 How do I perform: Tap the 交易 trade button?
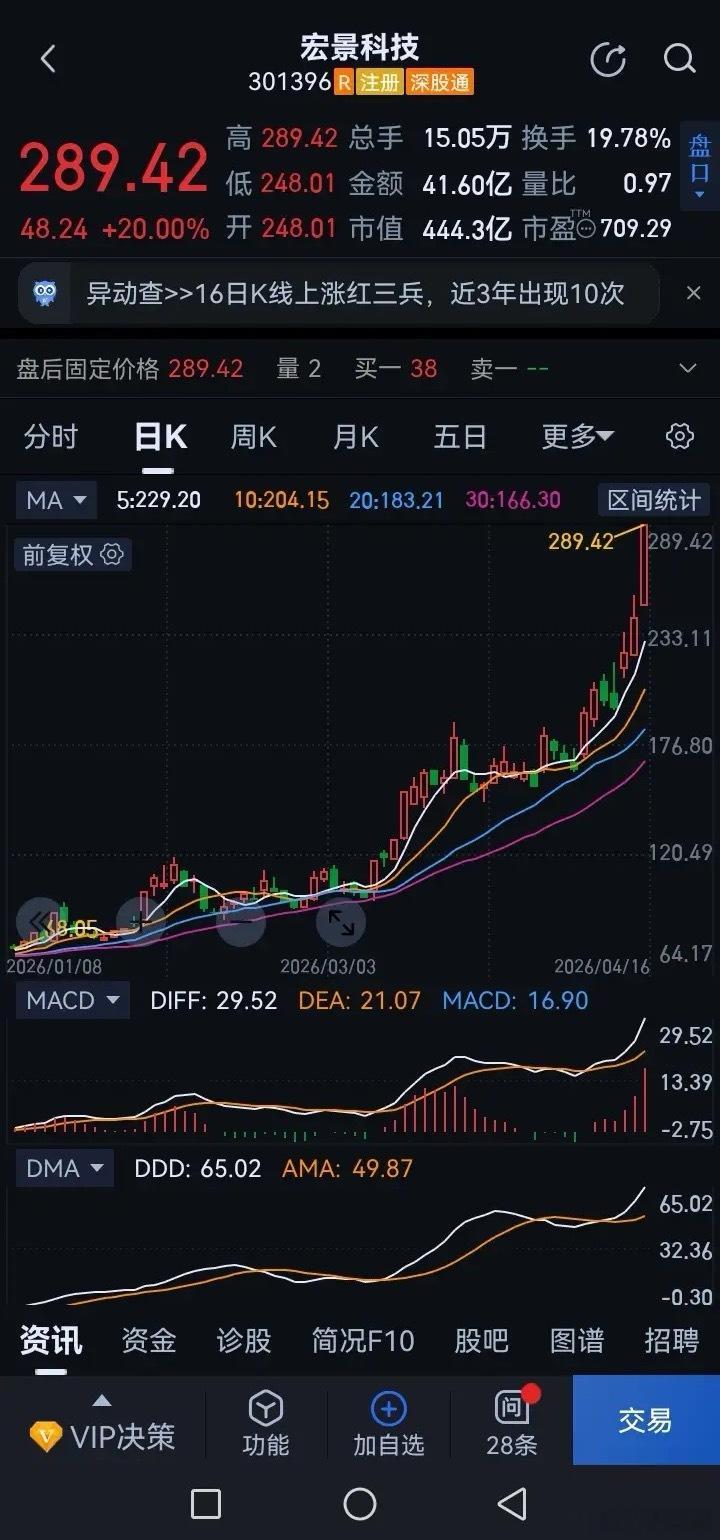[645, 1420]
